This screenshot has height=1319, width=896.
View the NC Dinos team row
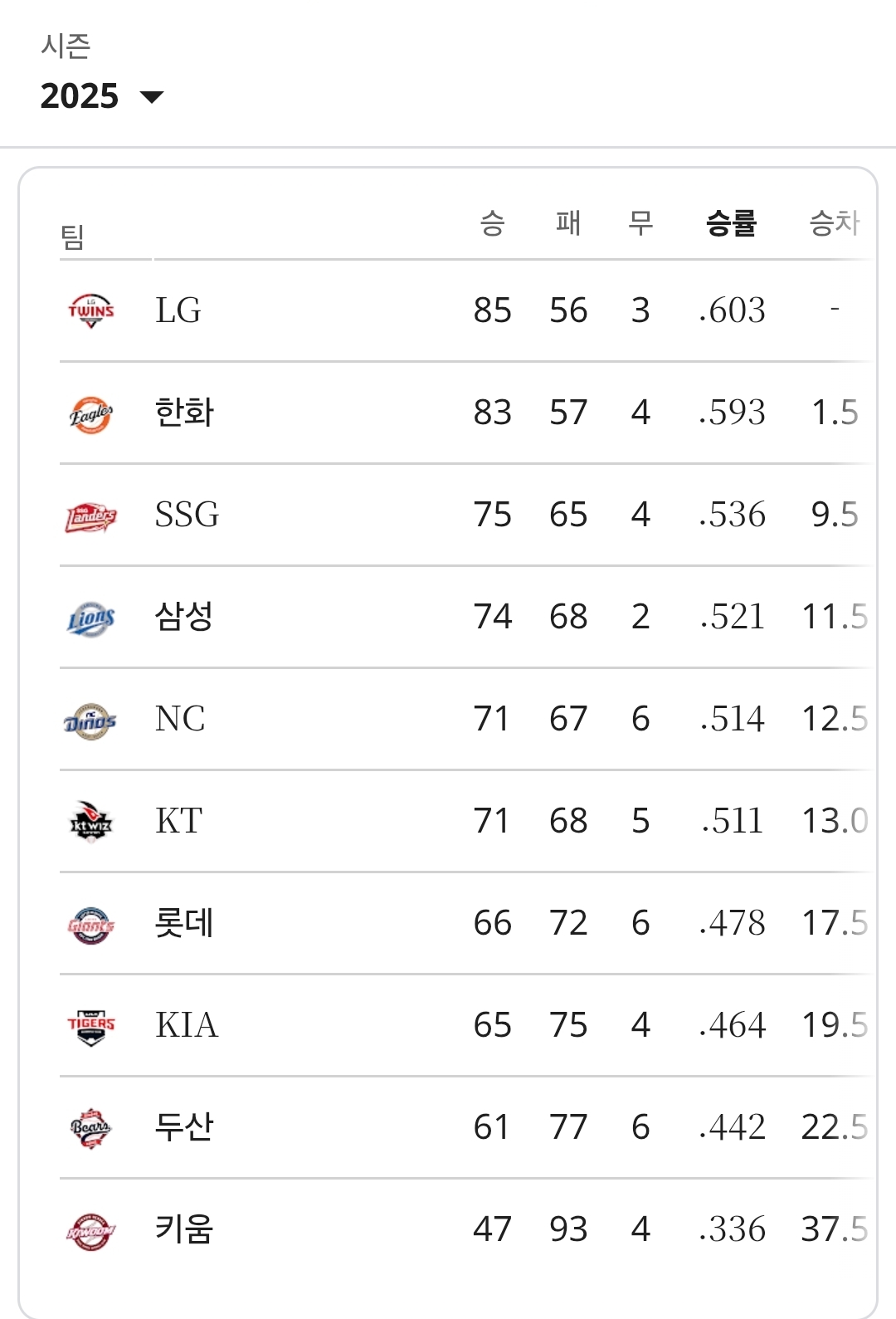coord(180,719)
